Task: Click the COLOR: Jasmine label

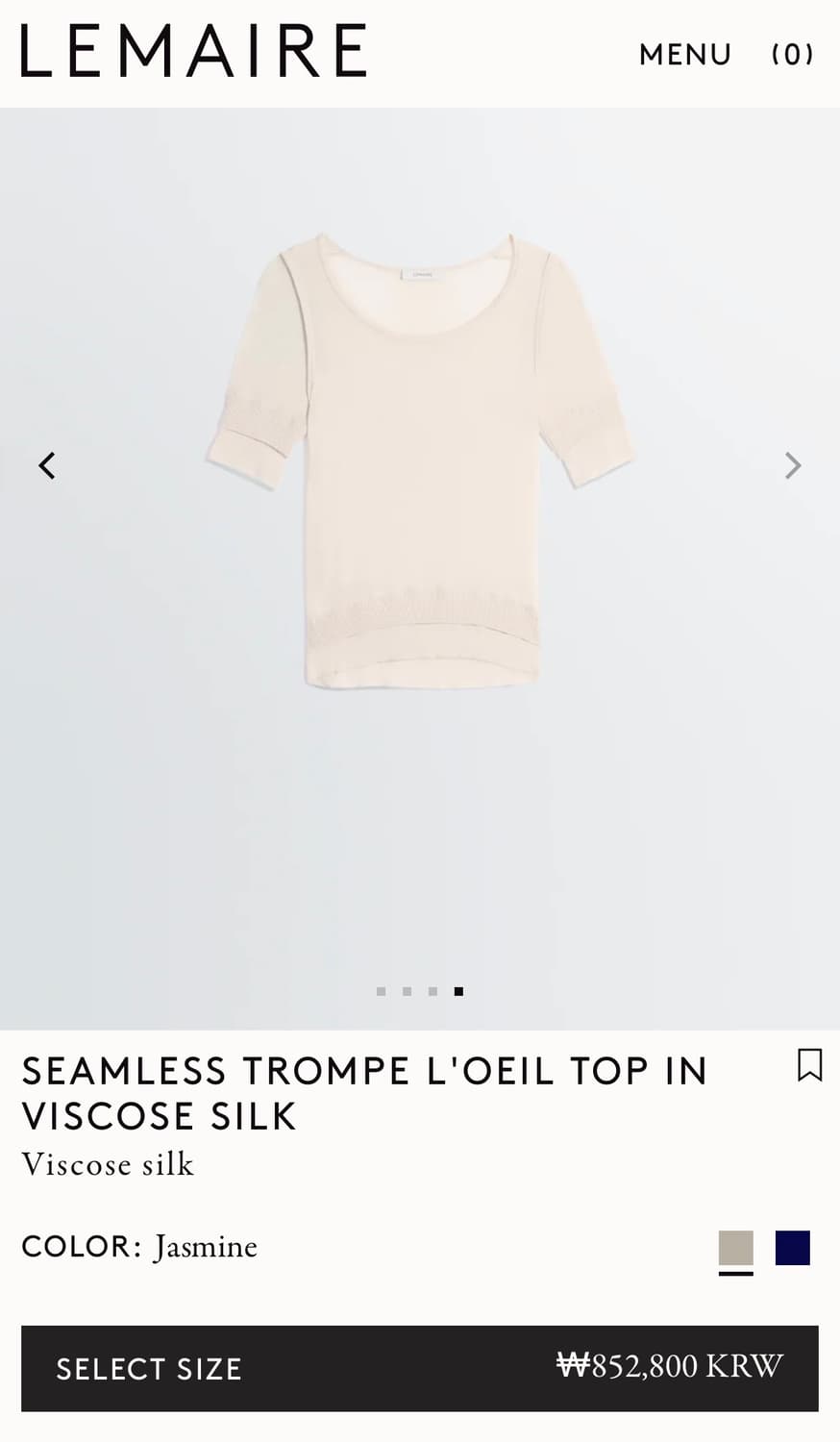Action: [139, 1246]
